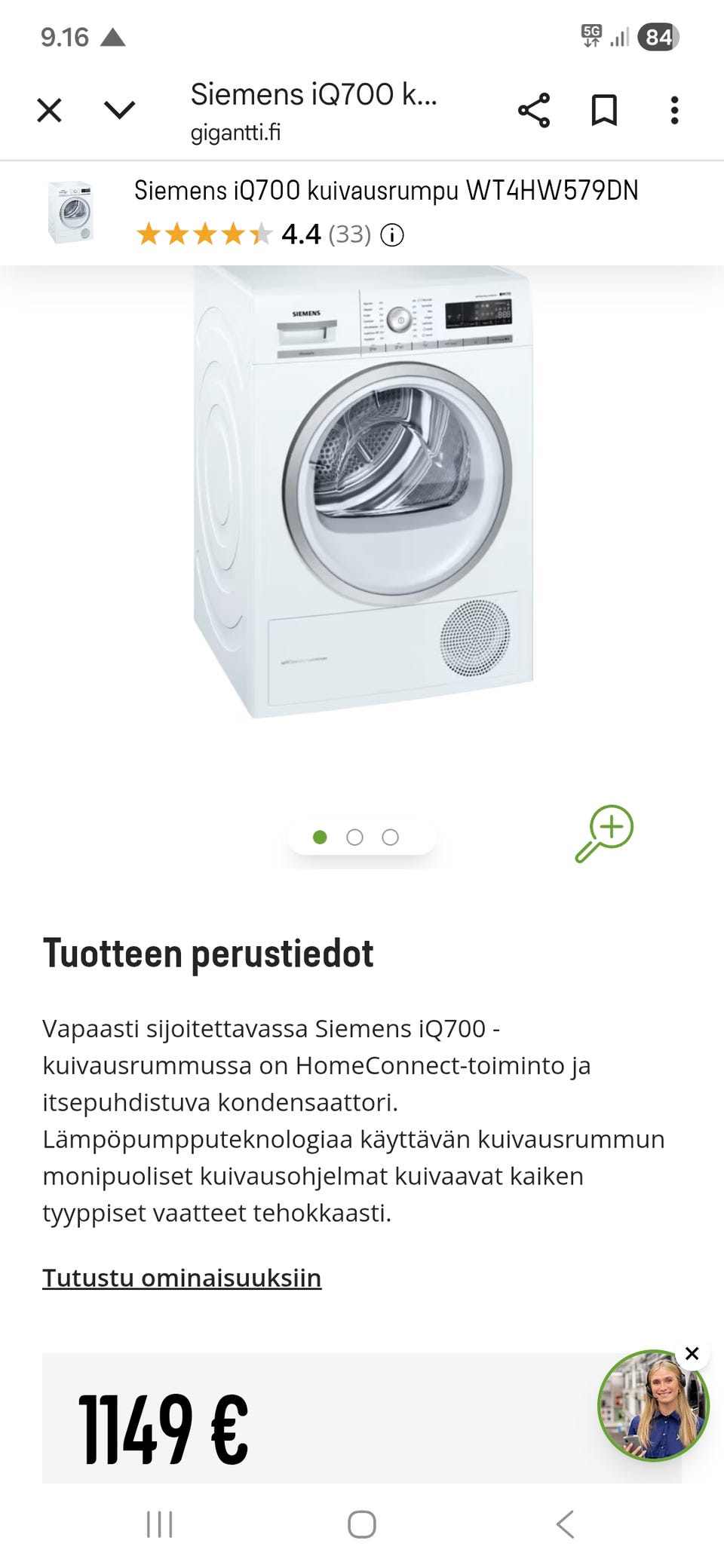This screenshot has height=1568, width=724.
Task: Zoom in with the green magnifier icon
Action: point(604,834)
